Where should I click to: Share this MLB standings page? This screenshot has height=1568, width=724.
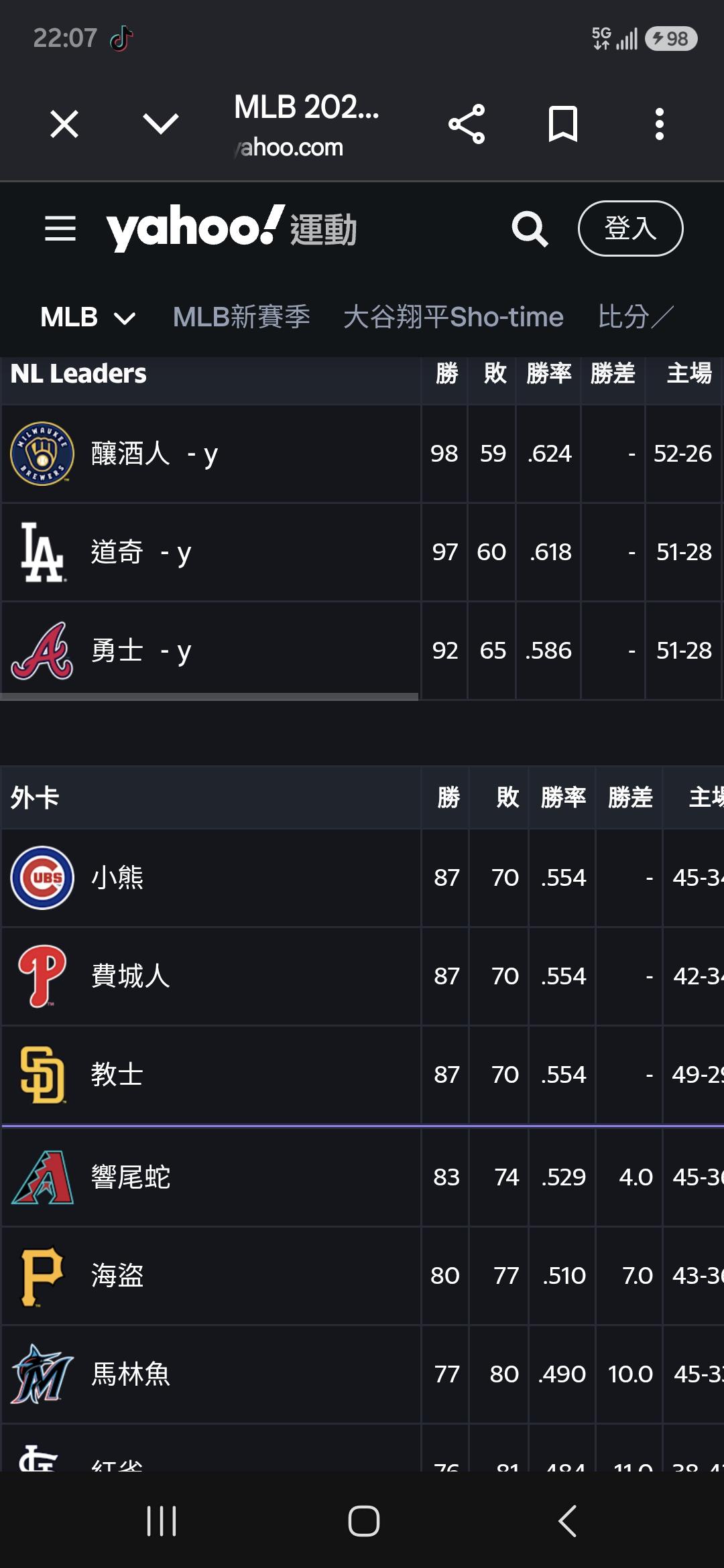pyautogui.click(x=467, y=124)
